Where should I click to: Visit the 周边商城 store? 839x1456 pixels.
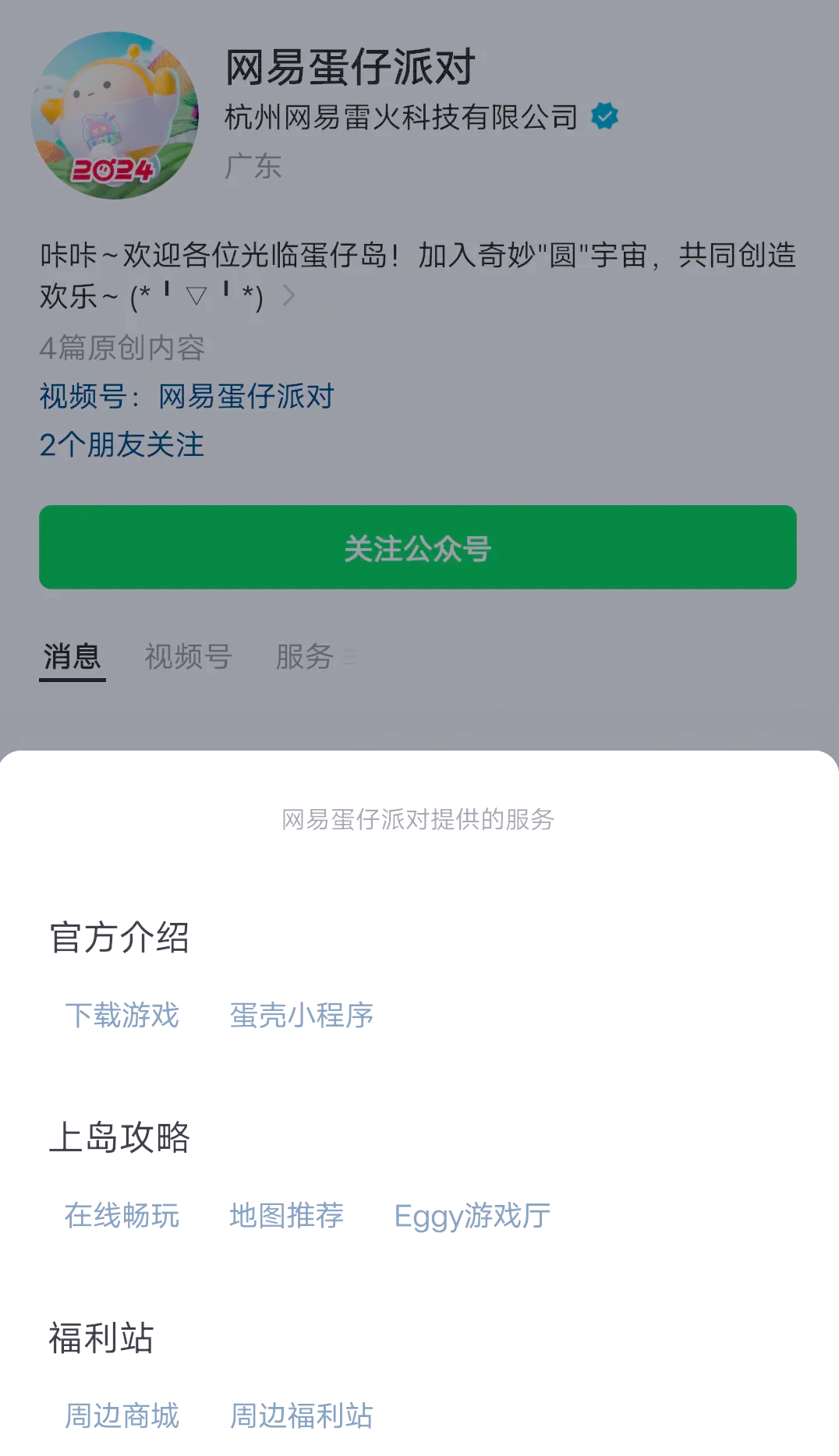coord(122,1415)
